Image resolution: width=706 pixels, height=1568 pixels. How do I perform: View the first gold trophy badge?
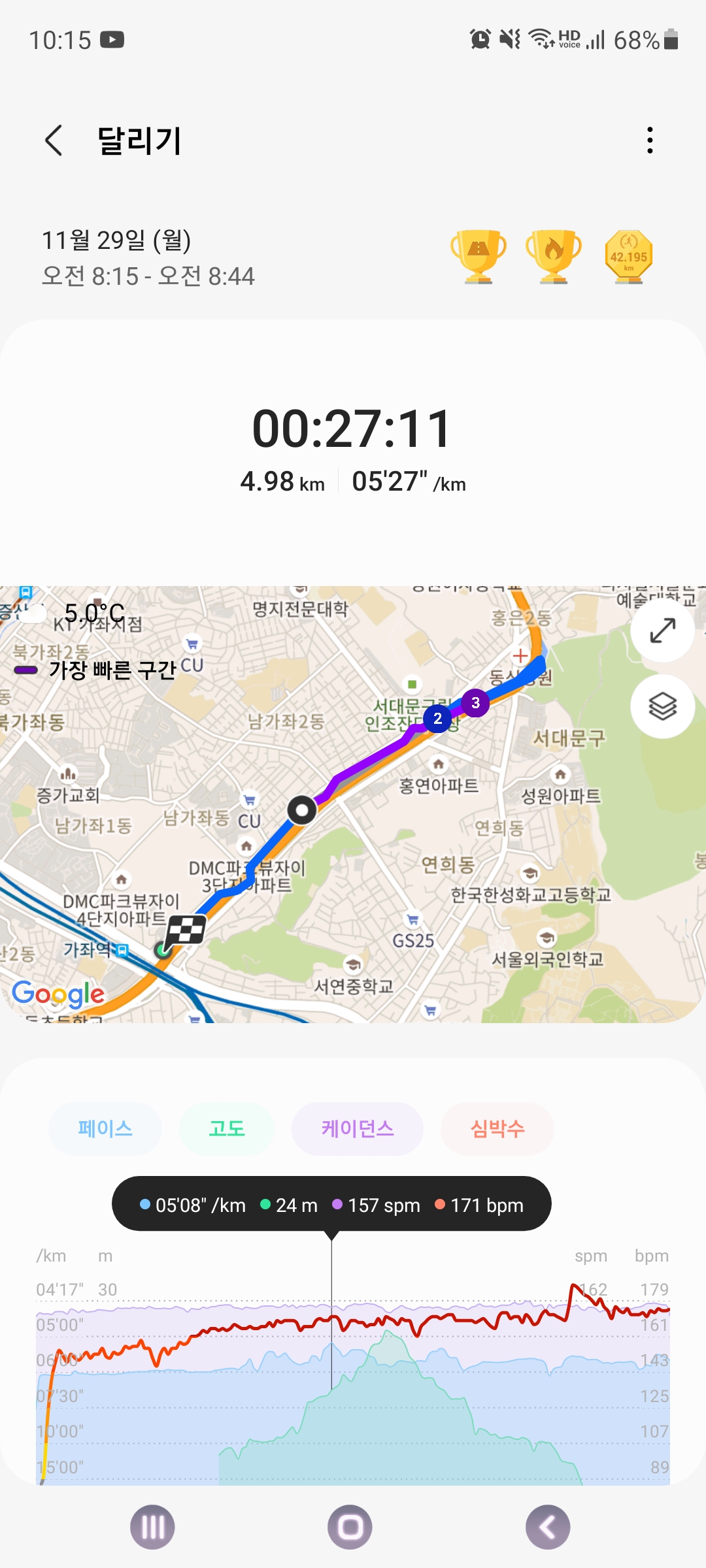coord(479,256)
